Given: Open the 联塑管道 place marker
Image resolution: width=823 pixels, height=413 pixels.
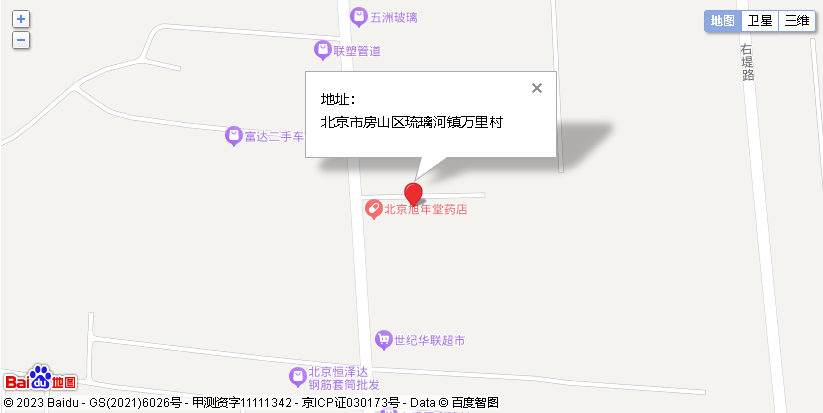Looking at the screenshot, I should tap(323, 49).
